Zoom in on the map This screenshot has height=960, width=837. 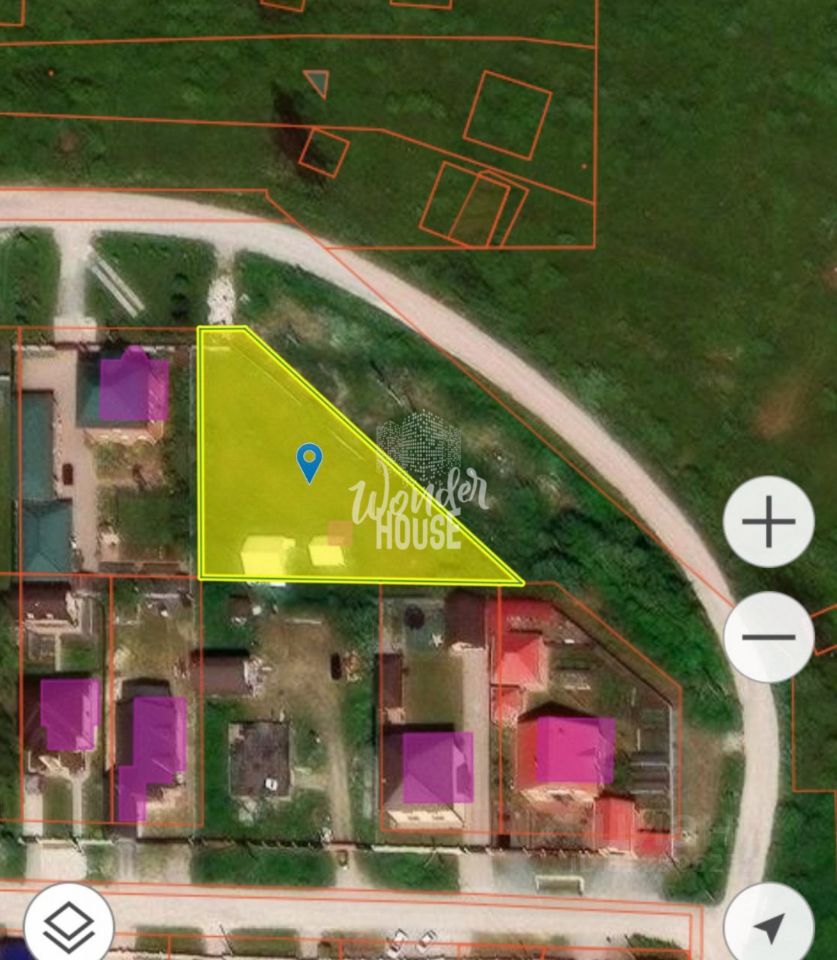[x=768, y=522]
